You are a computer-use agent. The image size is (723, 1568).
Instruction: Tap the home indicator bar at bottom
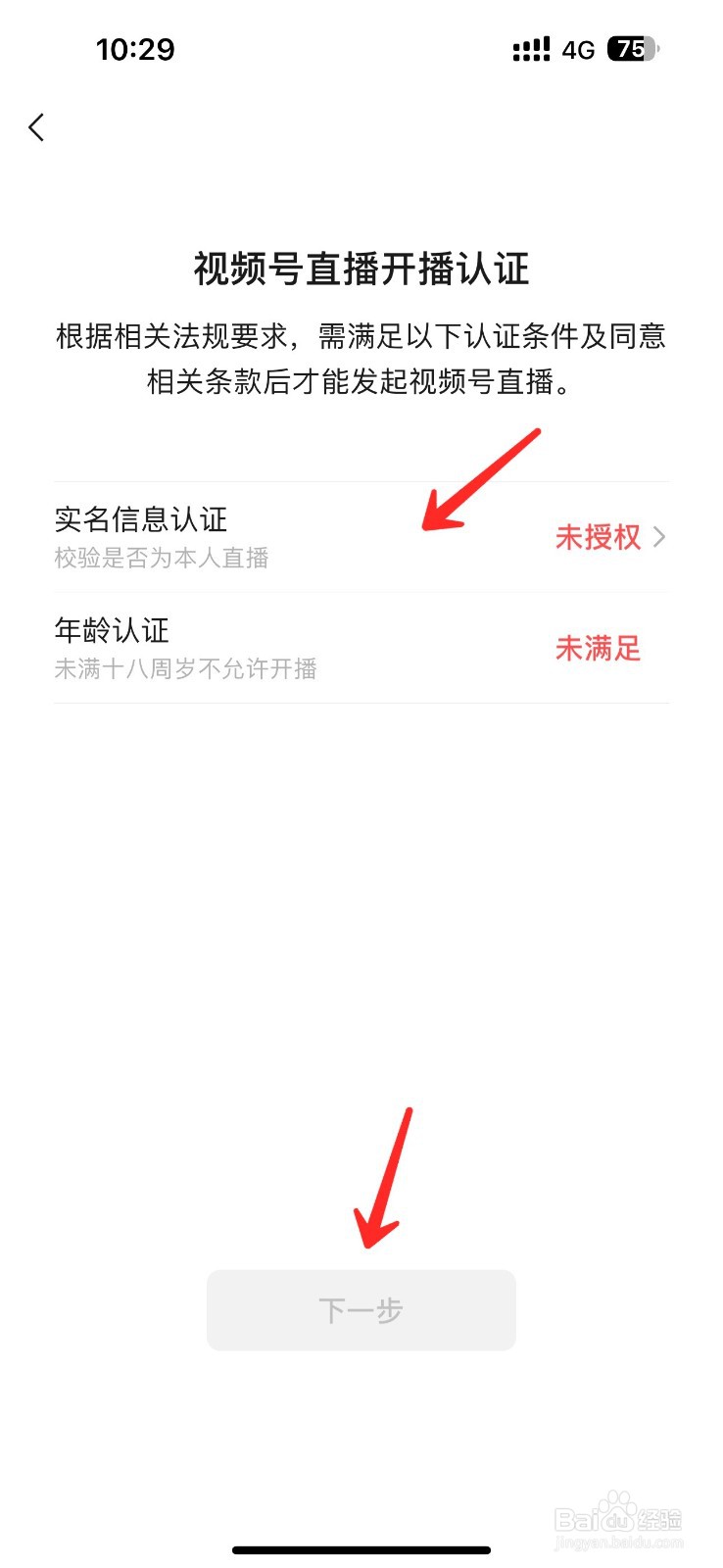(361, 1550)
